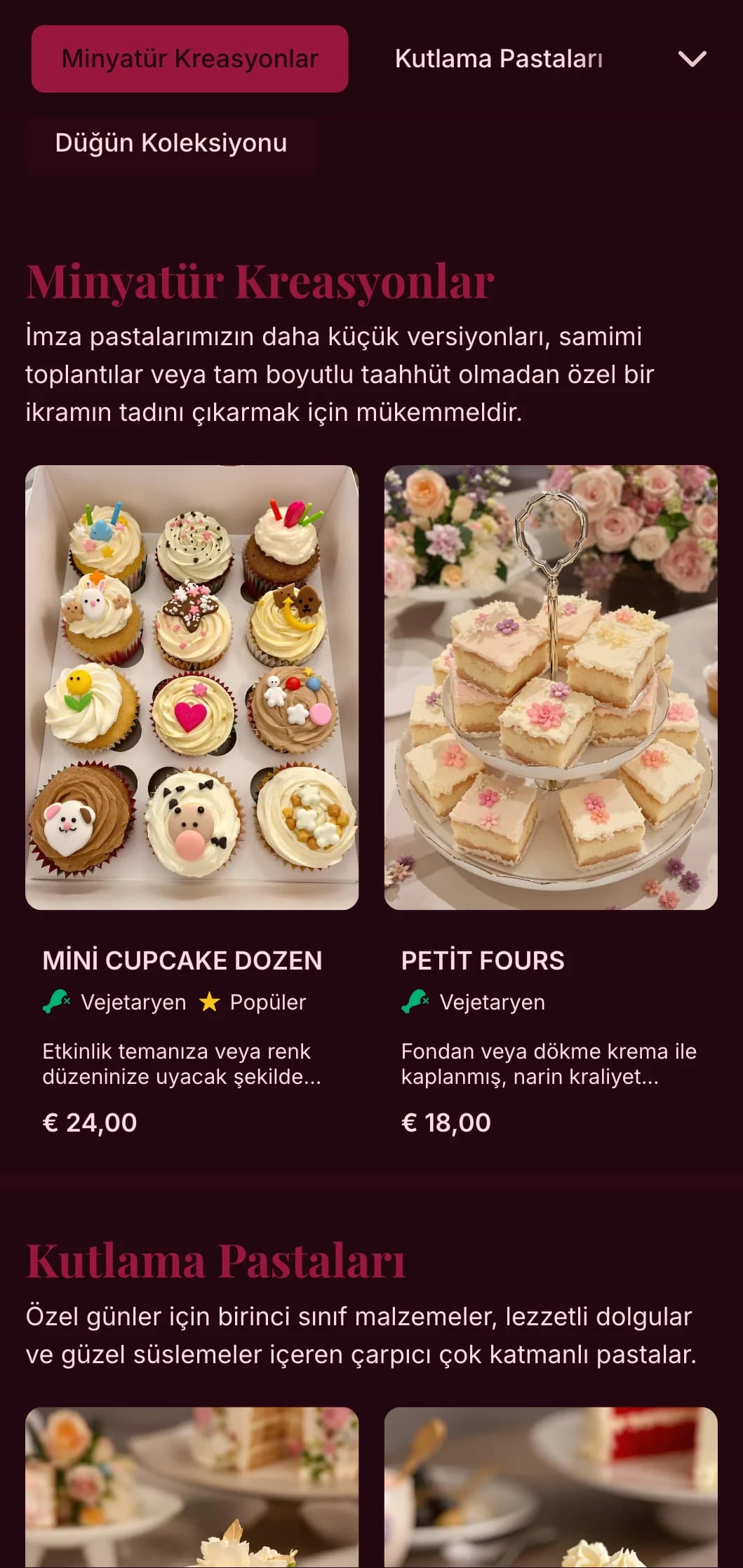Jump to the Düğün Koleksiyonu category

(171, 143)
